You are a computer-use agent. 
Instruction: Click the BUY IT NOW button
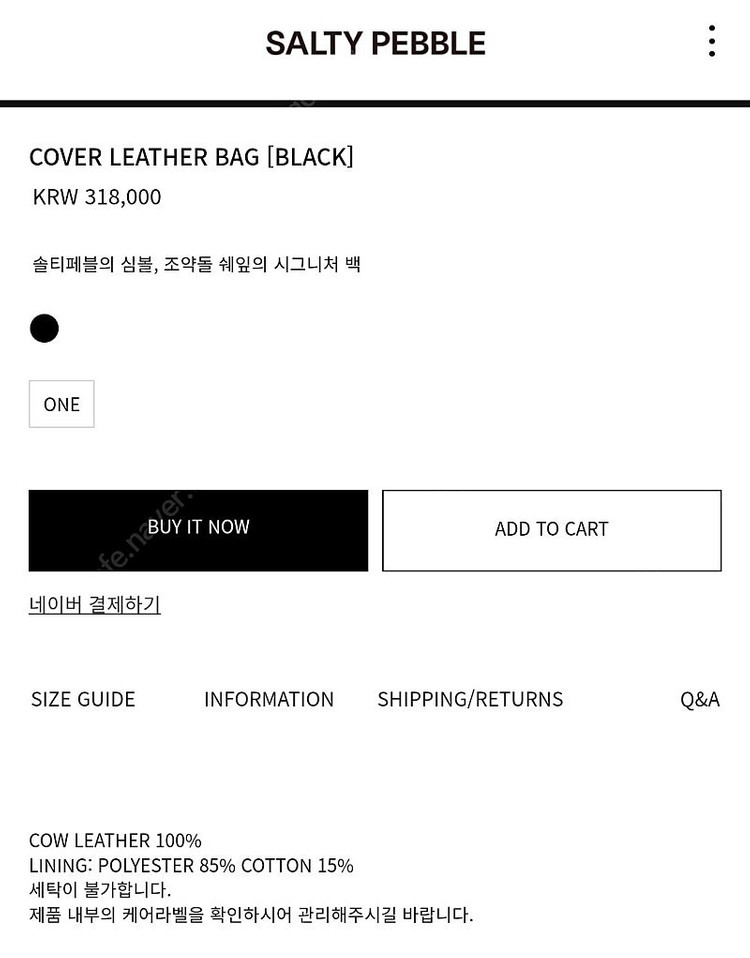click(x=198, y=528)
